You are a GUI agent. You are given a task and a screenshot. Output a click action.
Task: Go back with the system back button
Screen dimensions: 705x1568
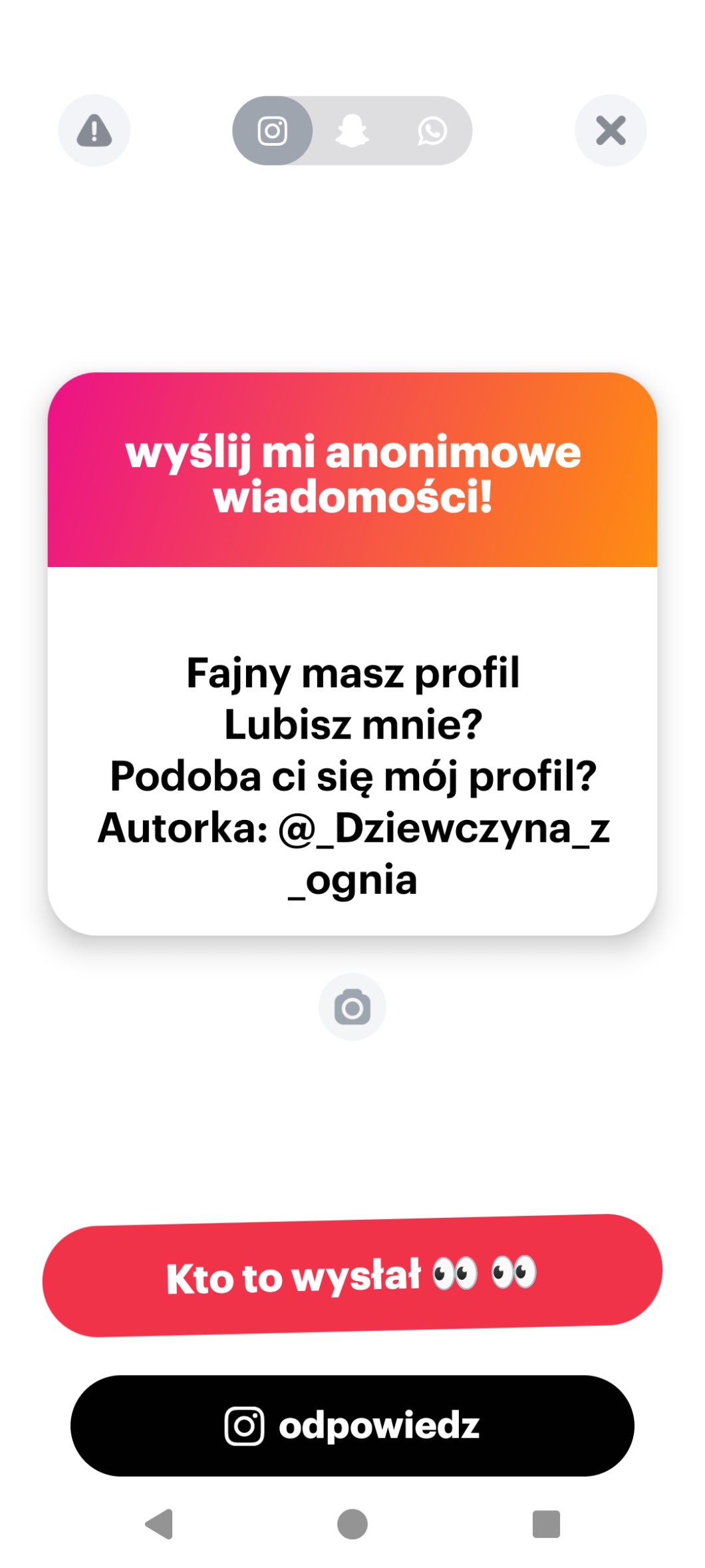pos(160,1524)
